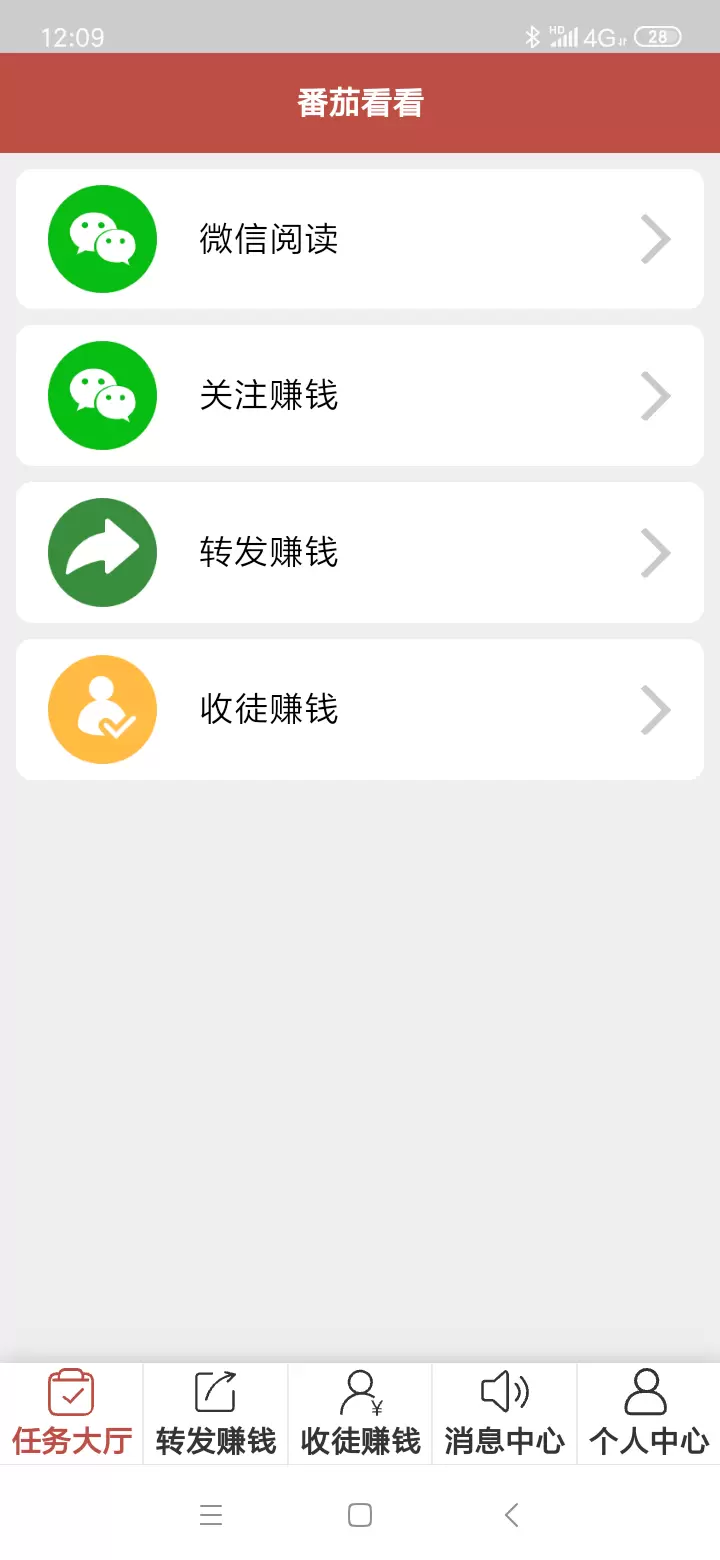Image resolution: width=720 pixels, height=1560 pixels.
Task: Tap the profile icon above 个人中心
Action: pyautogui.click(x=647, y=1390)
